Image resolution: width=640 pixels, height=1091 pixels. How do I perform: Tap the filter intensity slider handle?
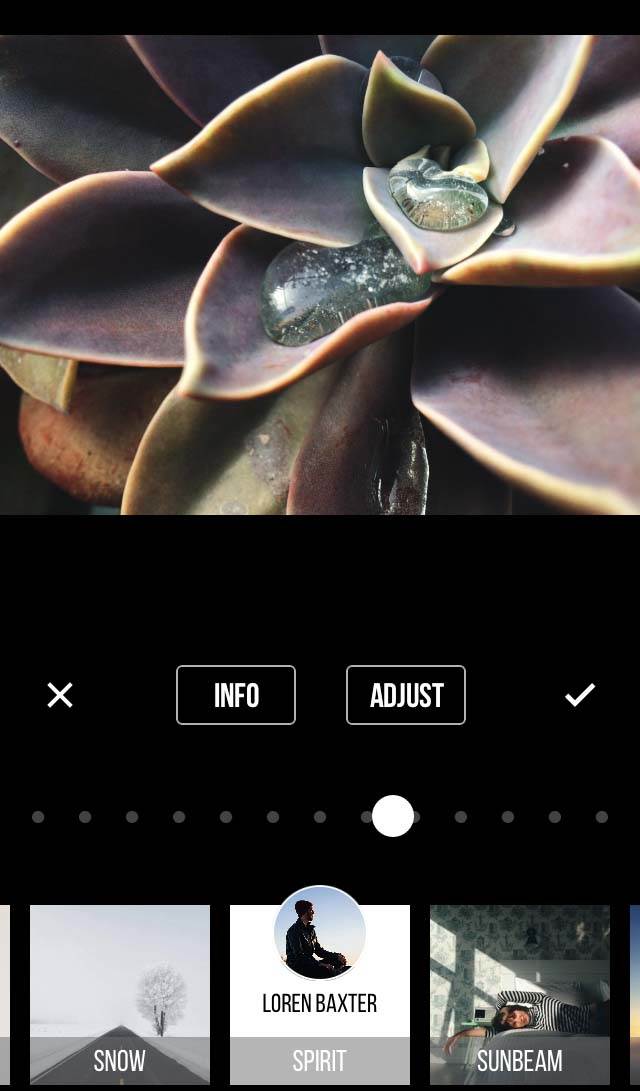click(x=393, y=816)
